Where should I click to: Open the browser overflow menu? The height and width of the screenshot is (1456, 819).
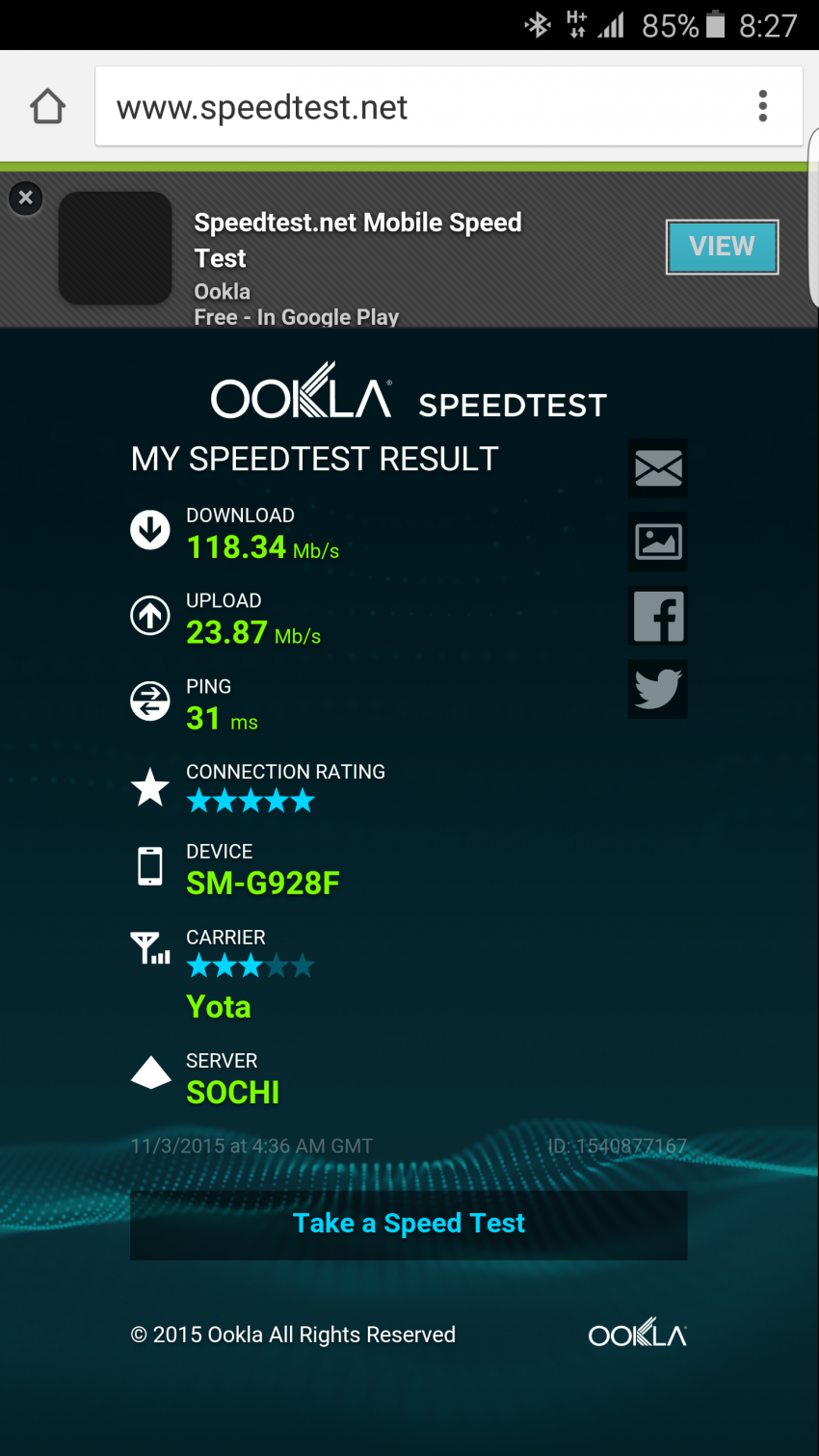tap(762, 106)
